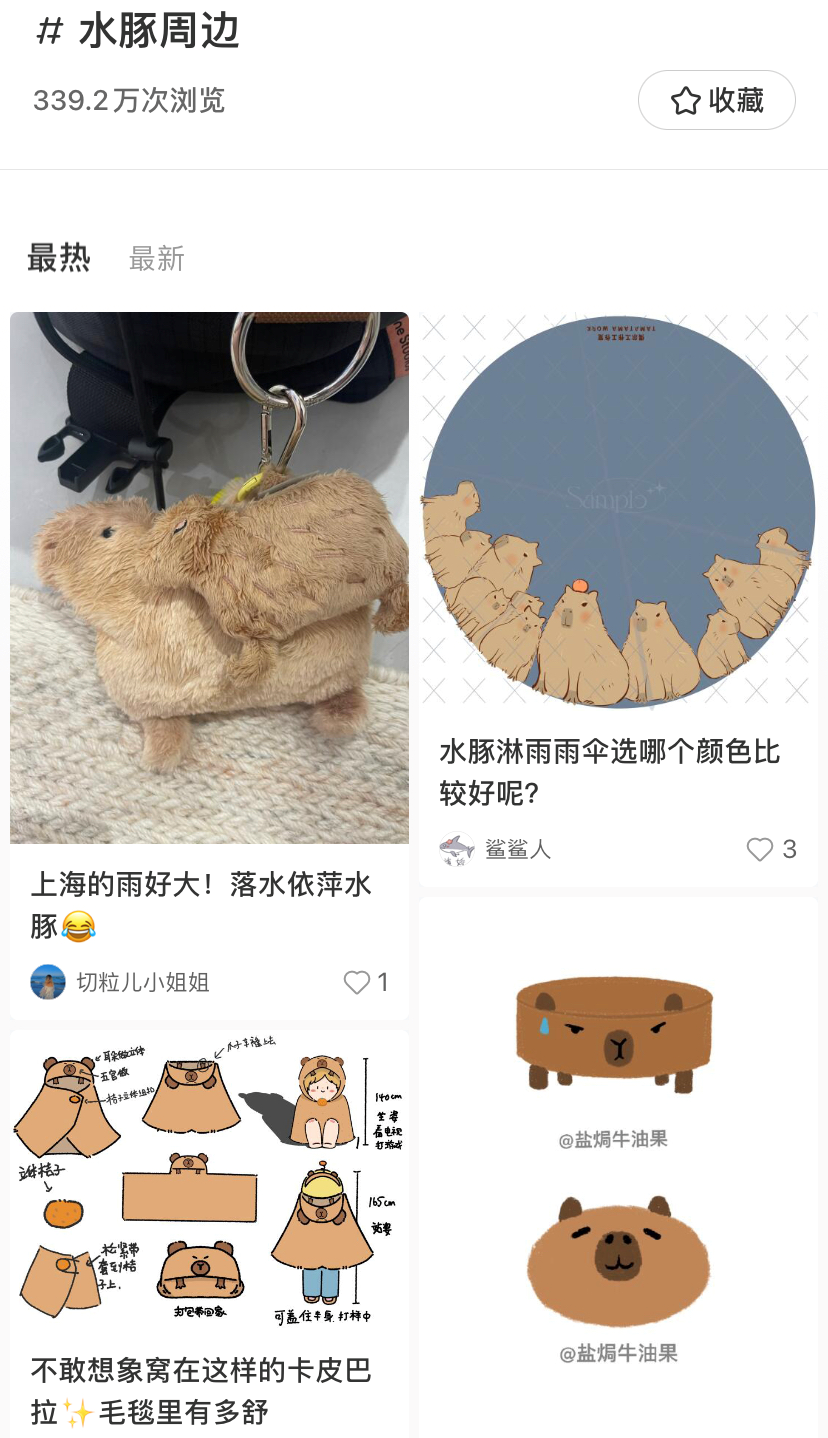The image size is (828, 1438).
Task: Tap the 收藏 button to bookmark this topic
Action: click(x=716, y=100)
